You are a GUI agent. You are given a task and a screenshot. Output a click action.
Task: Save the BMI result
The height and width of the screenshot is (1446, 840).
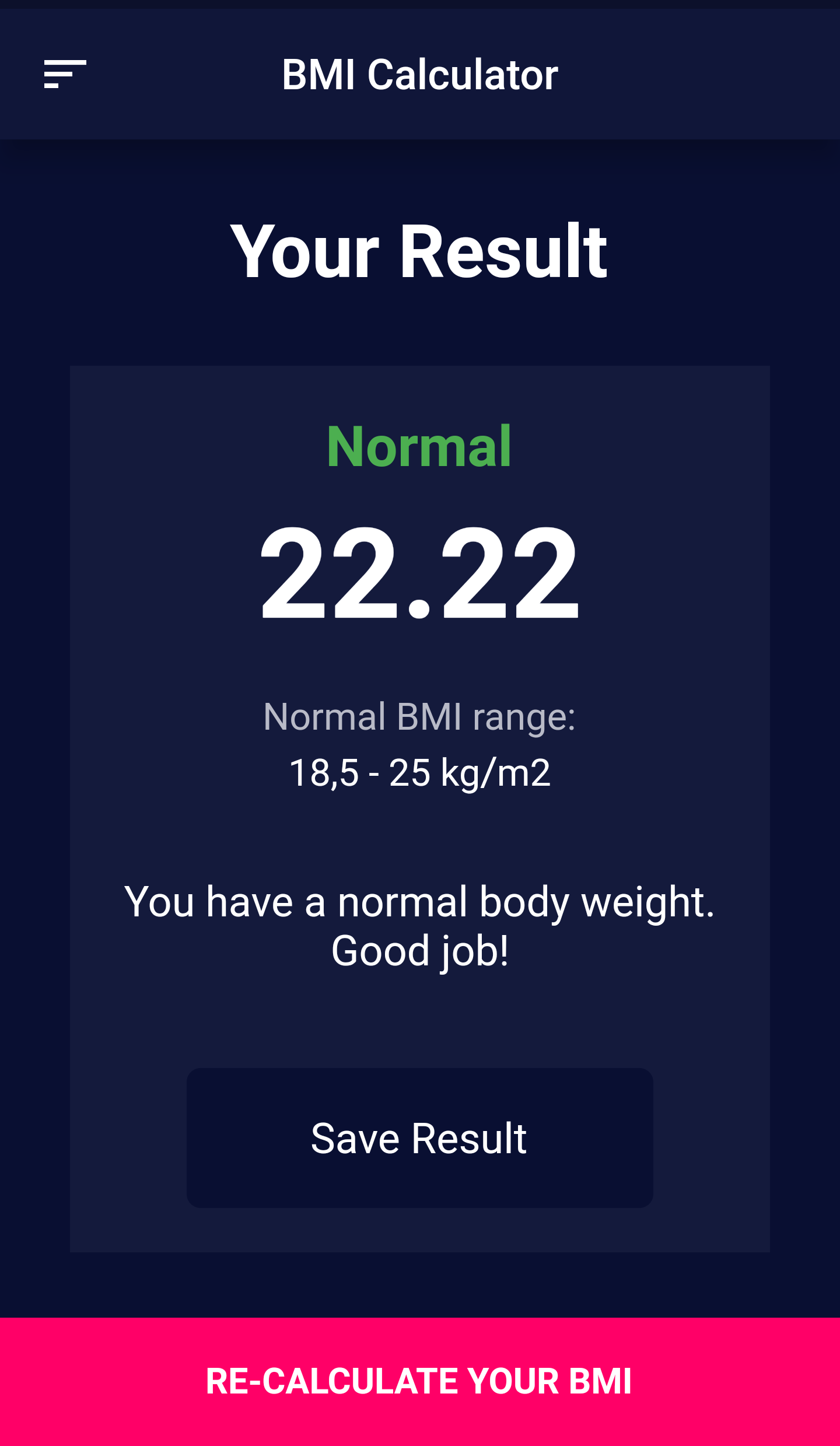point(419,1137)
